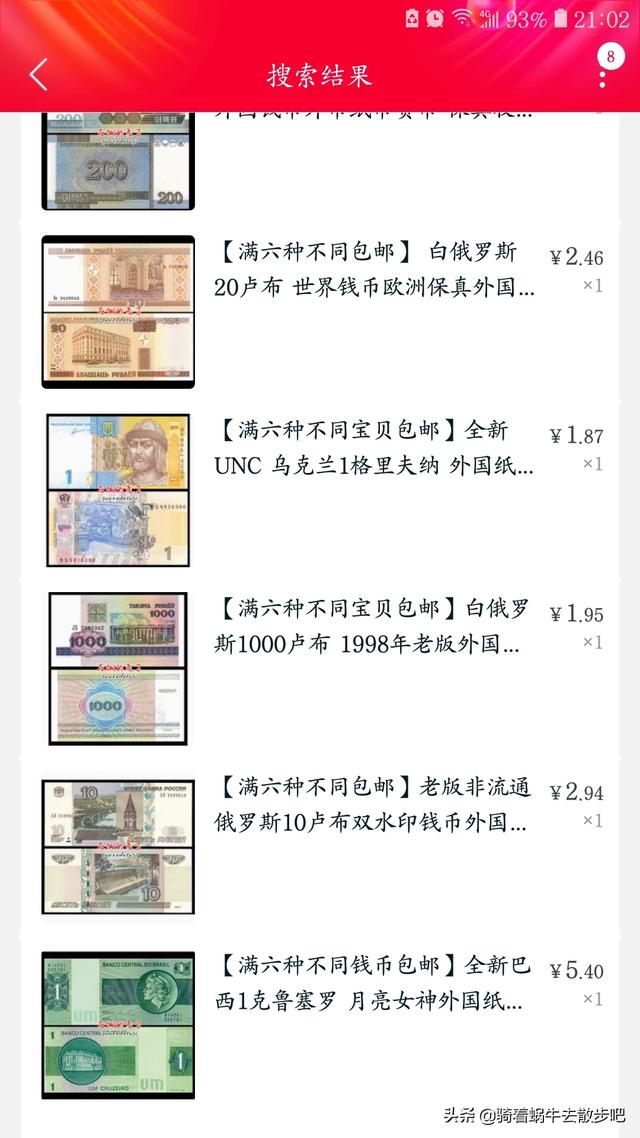This screenshot has height=1138, width=640.
Task: Open the Russia 10 rubles banknote listing
Action: tap(319, 847)
